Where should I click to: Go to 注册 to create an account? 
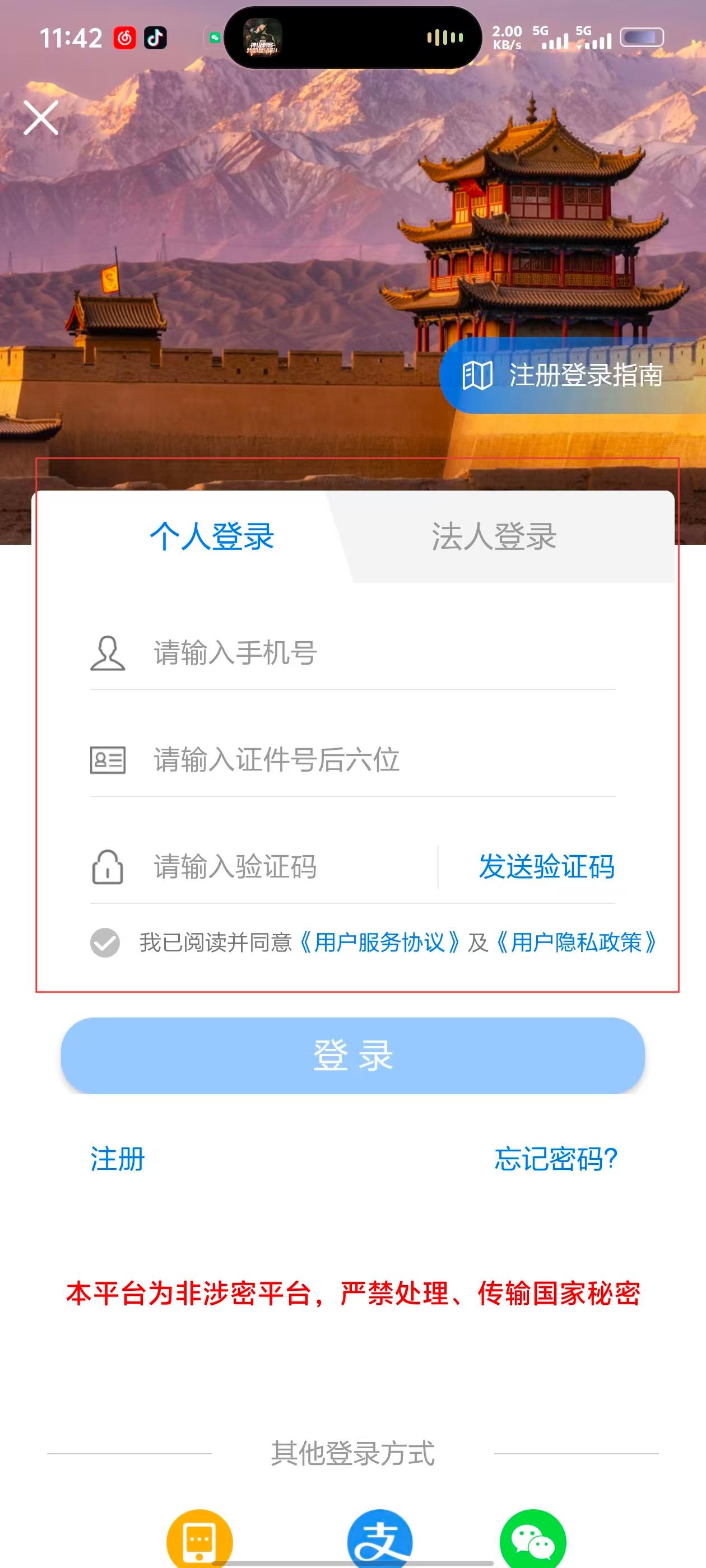(118, 1158)
